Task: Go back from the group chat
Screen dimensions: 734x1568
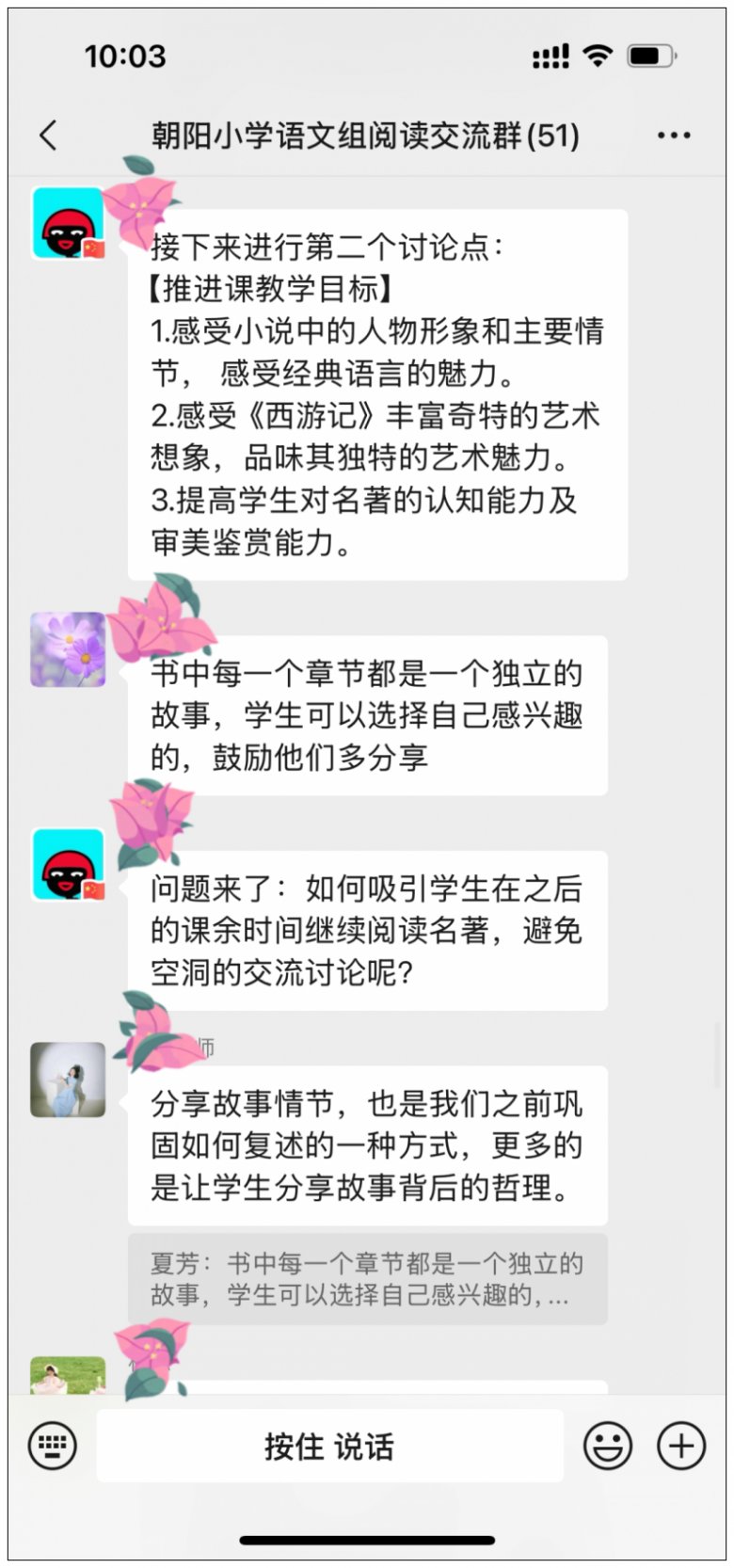Action: click(49, 136)
